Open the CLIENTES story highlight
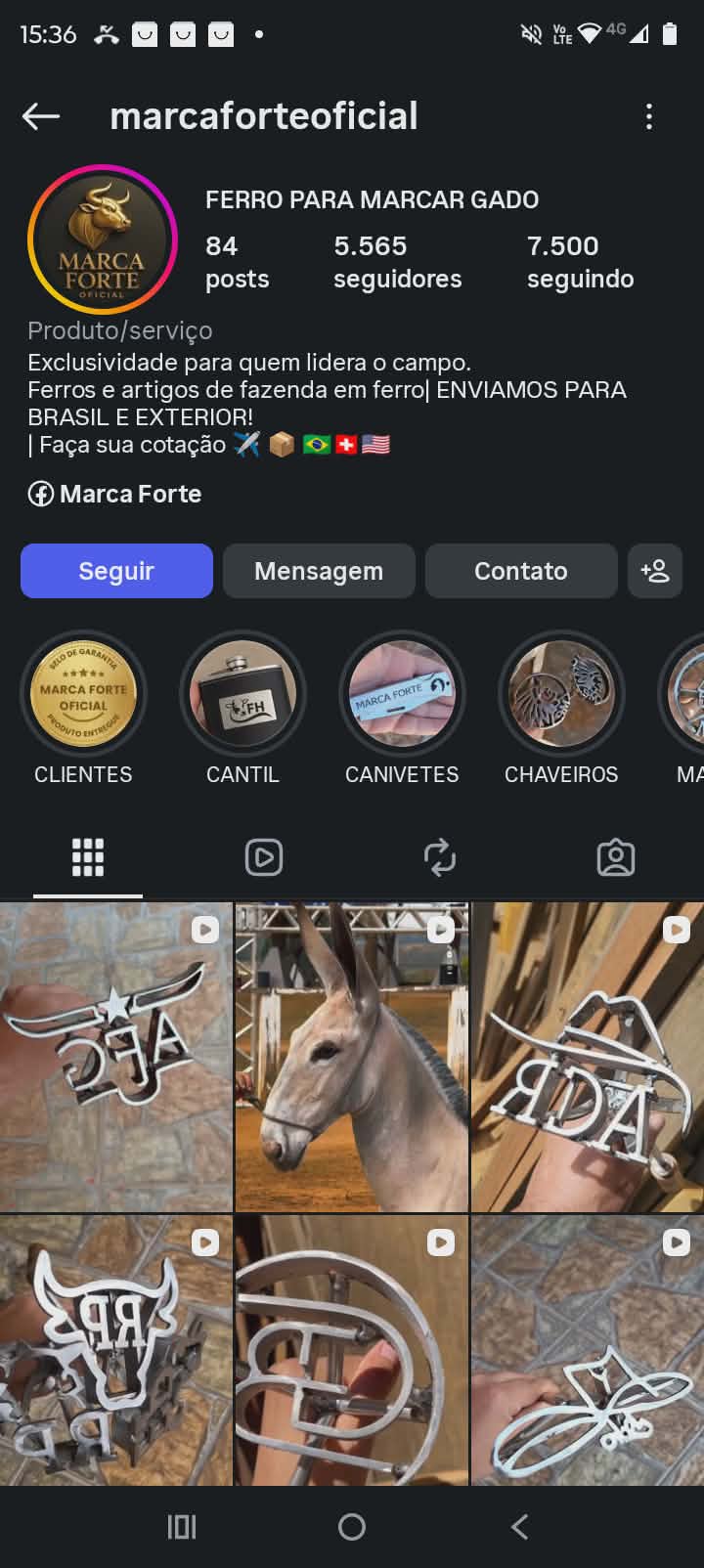The height and width of the screenshot is (1568, 704). pos(83,694)
